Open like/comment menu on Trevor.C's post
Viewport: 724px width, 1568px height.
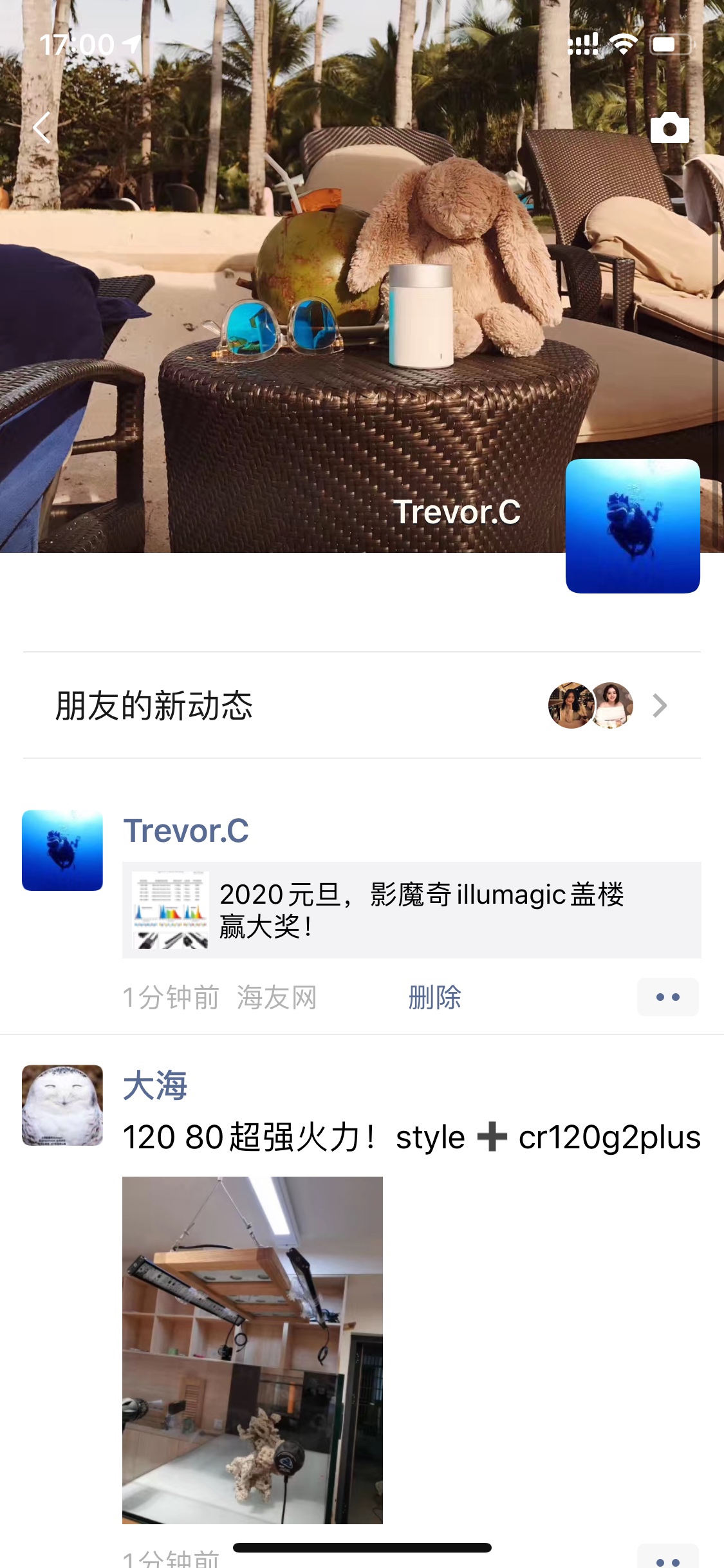pyautogui.click(x=667, y=997)
